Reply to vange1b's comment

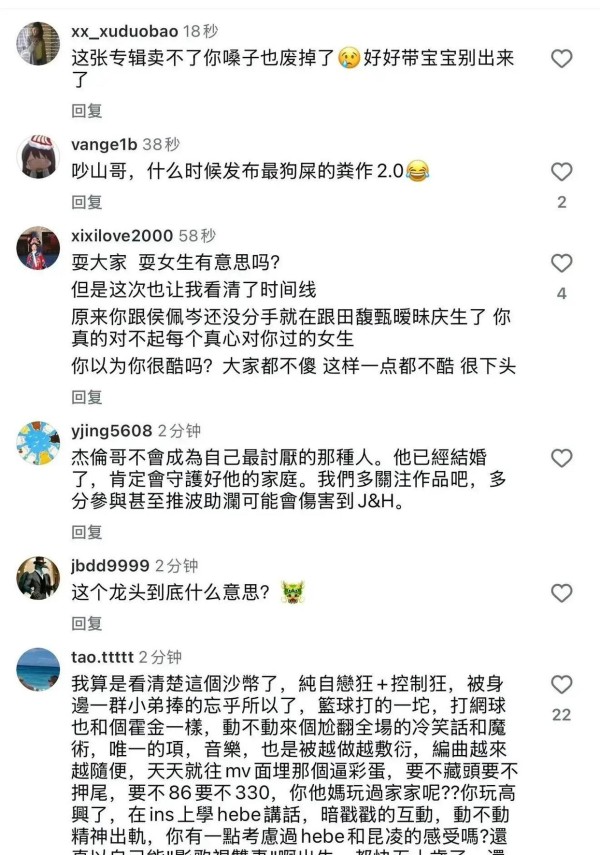(x=87, y=202)
